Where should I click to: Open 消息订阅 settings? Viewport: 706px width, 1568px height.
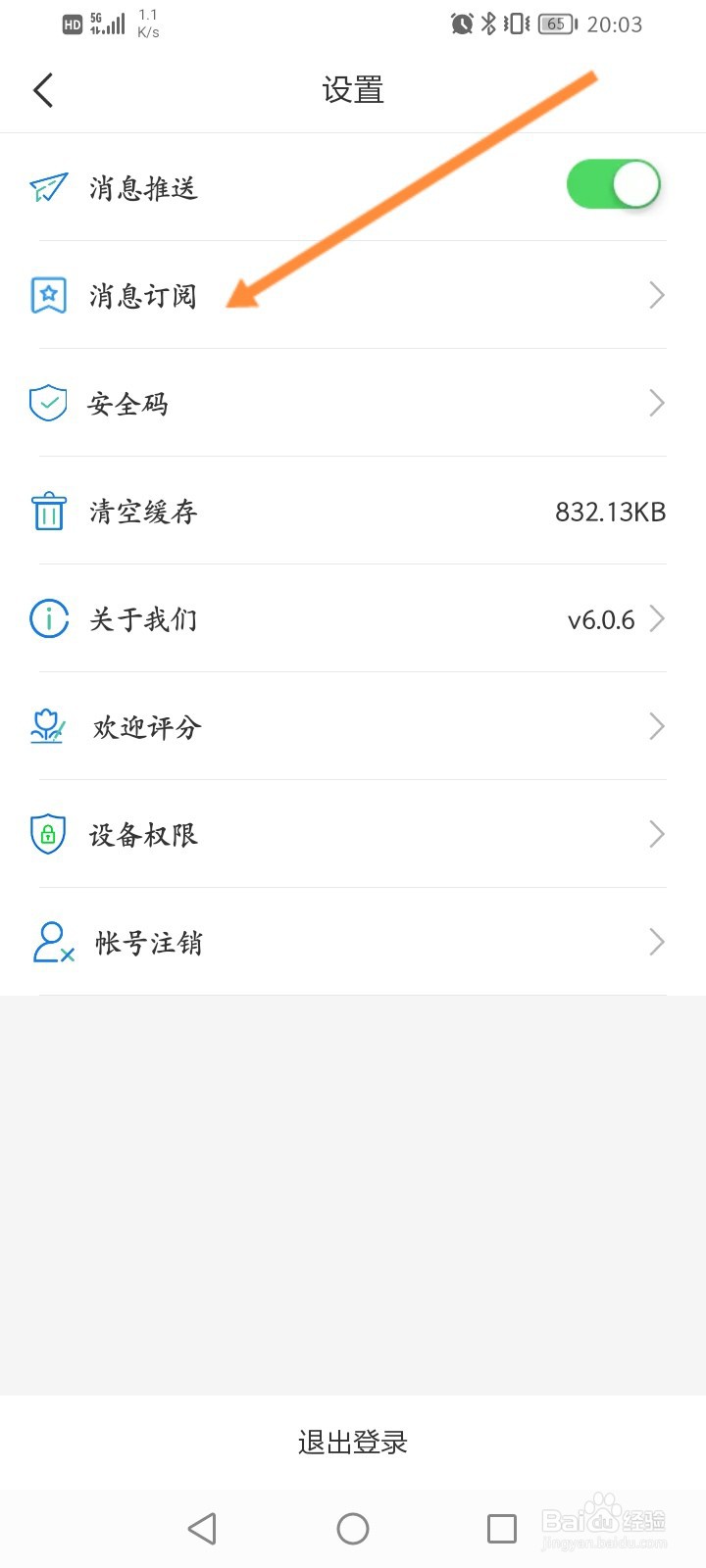point(353,295)
